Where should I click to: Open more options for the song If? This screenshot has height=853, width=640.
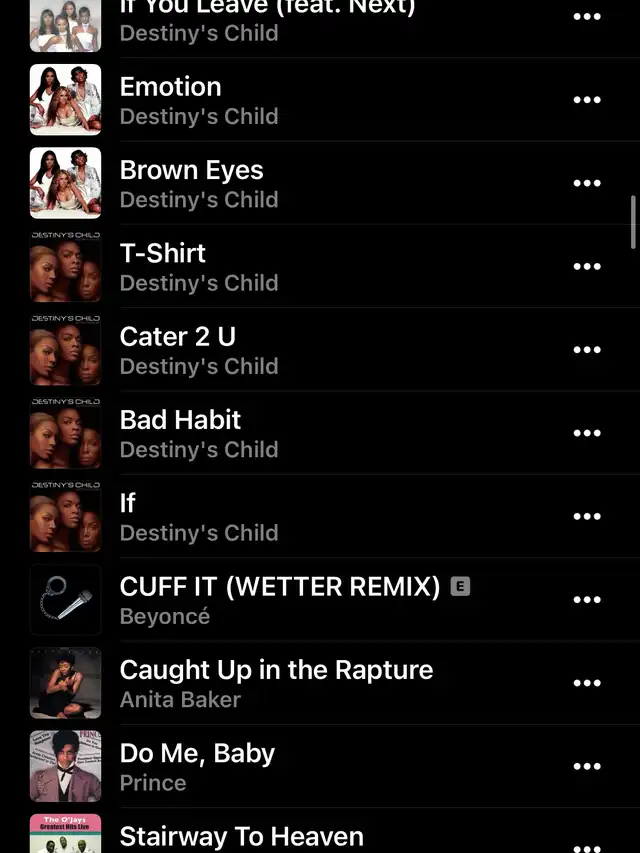[586, 516]
